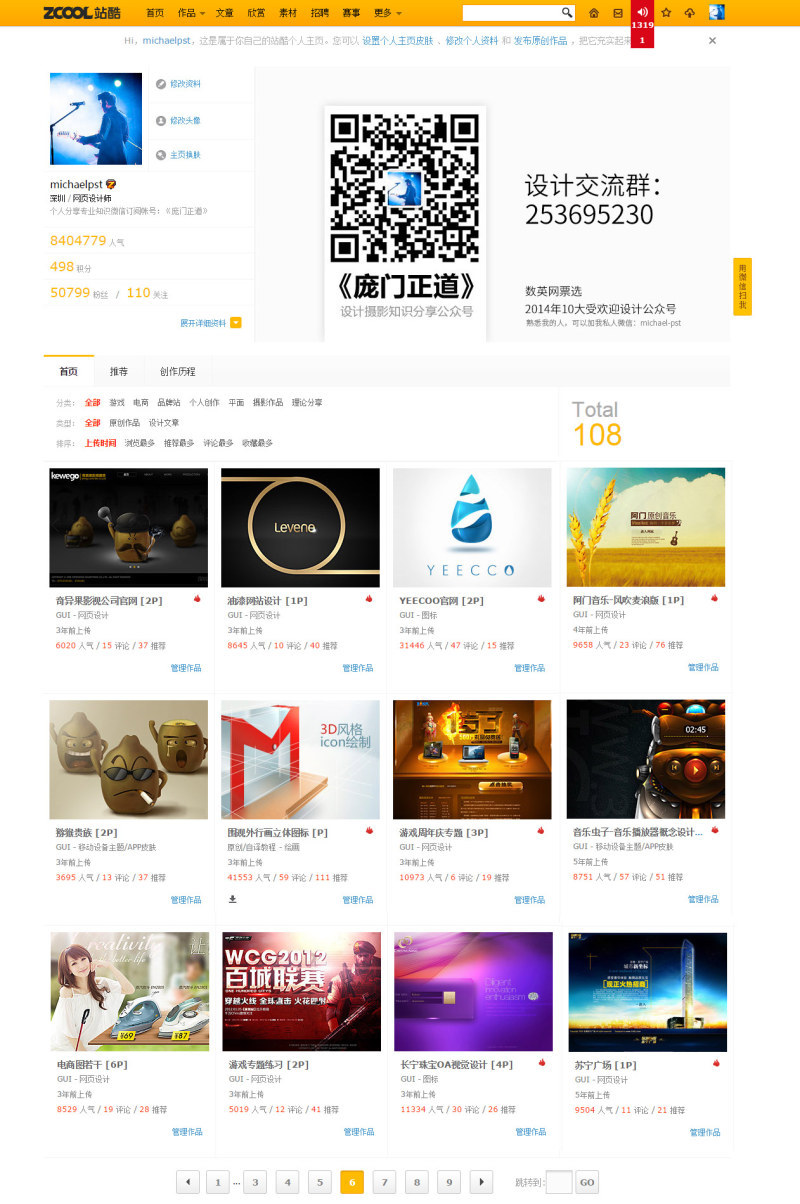Tap 管理作品 under 苏宁广场
The height and width of the screenshot is (1204, 800).
pyautogui.click(x=704, y=1132)
